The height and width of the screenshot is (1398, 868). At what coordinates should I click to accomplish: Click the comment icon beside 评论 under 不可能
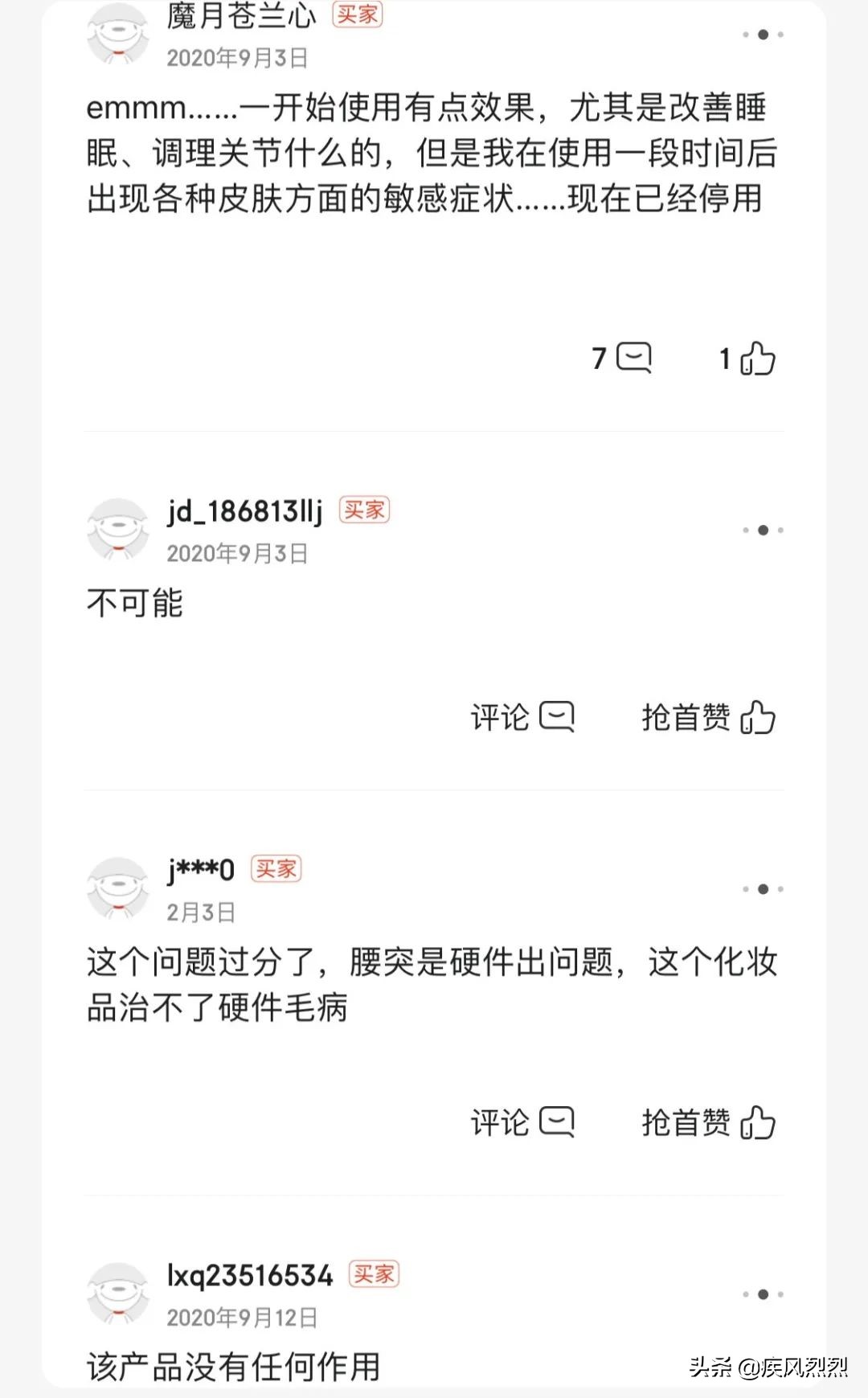pos(558,718)
